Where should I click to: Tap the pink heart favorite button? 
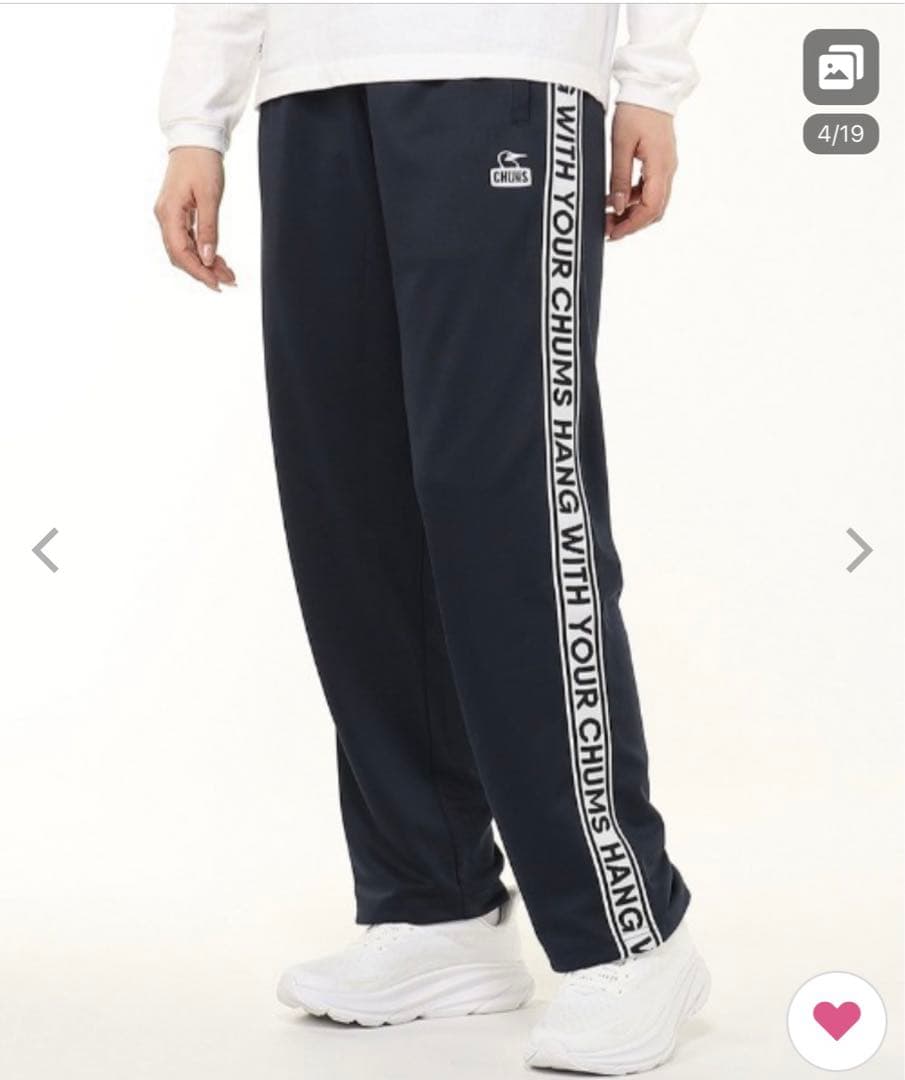(836, 1020)
